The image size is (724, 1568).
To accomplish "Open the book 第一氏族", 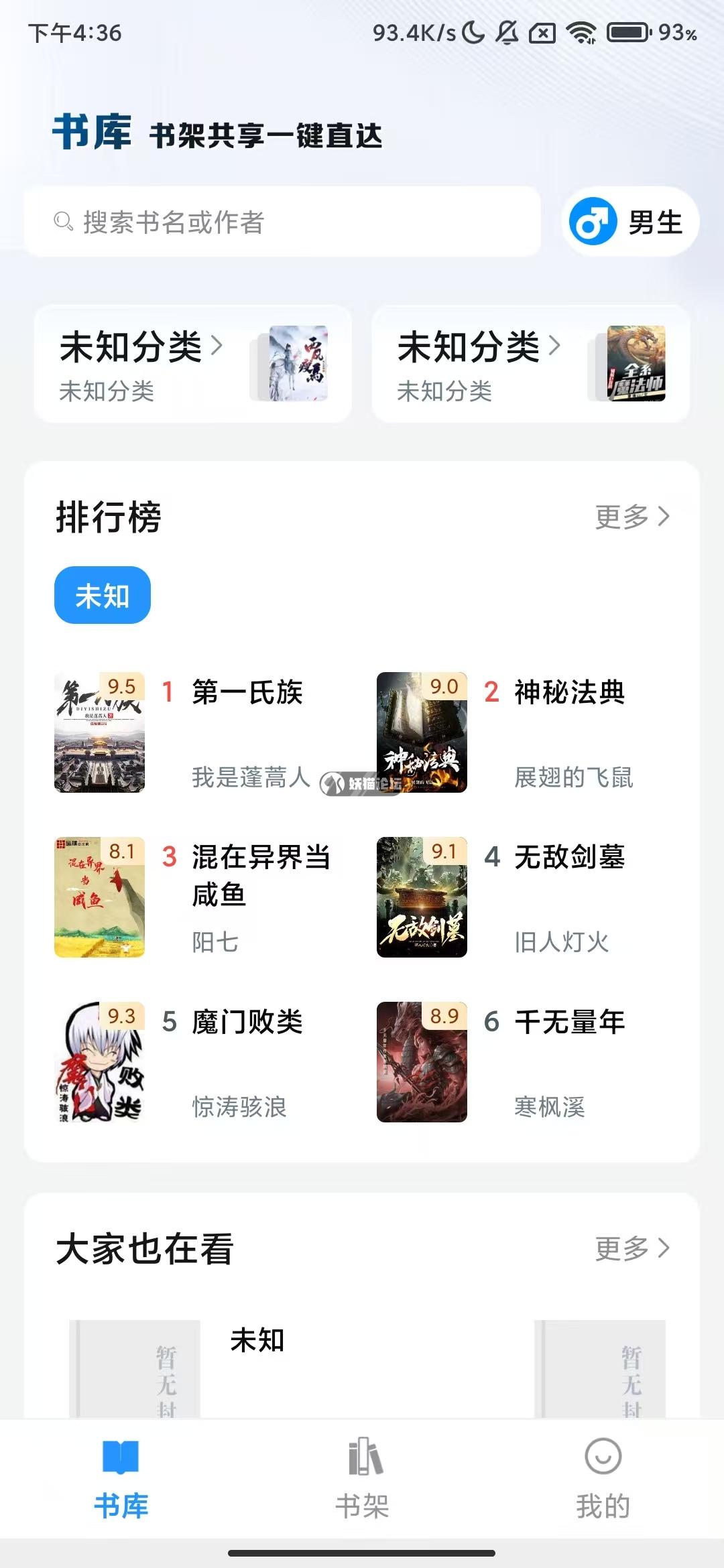I will [x=247, y=693].
